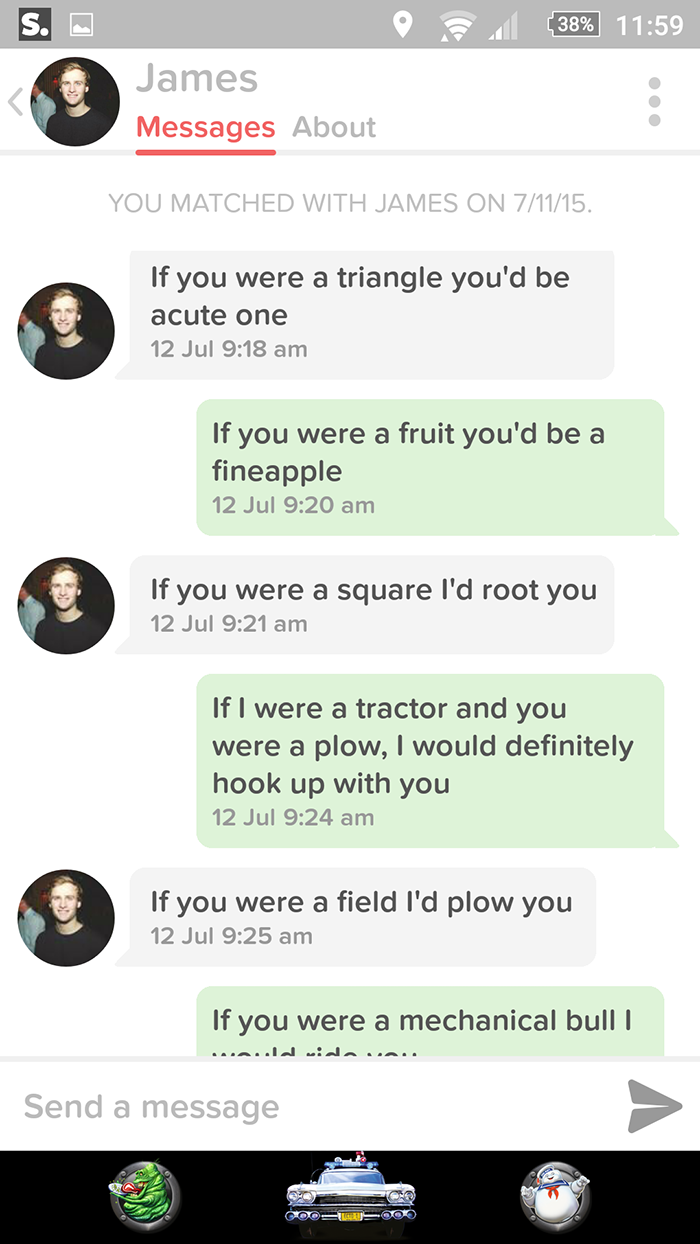Tap James's avatar beside the triangle message
This screenshot has height=1244, width=700.
pos(66,331)
